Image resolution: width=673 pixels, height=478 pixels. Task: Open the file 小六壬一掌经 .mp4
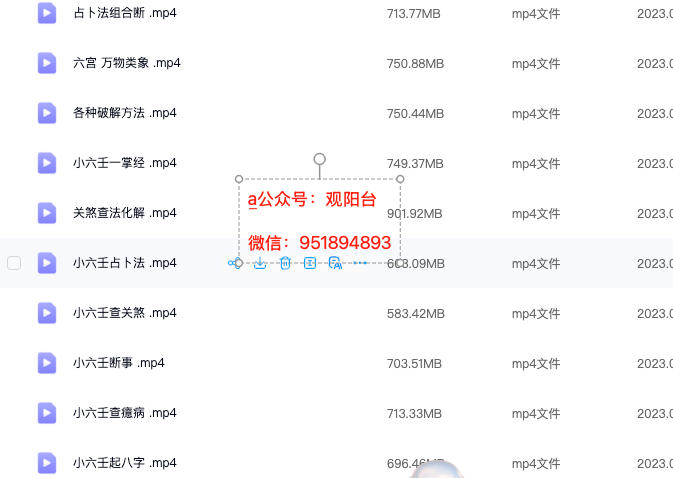[124, 163]
